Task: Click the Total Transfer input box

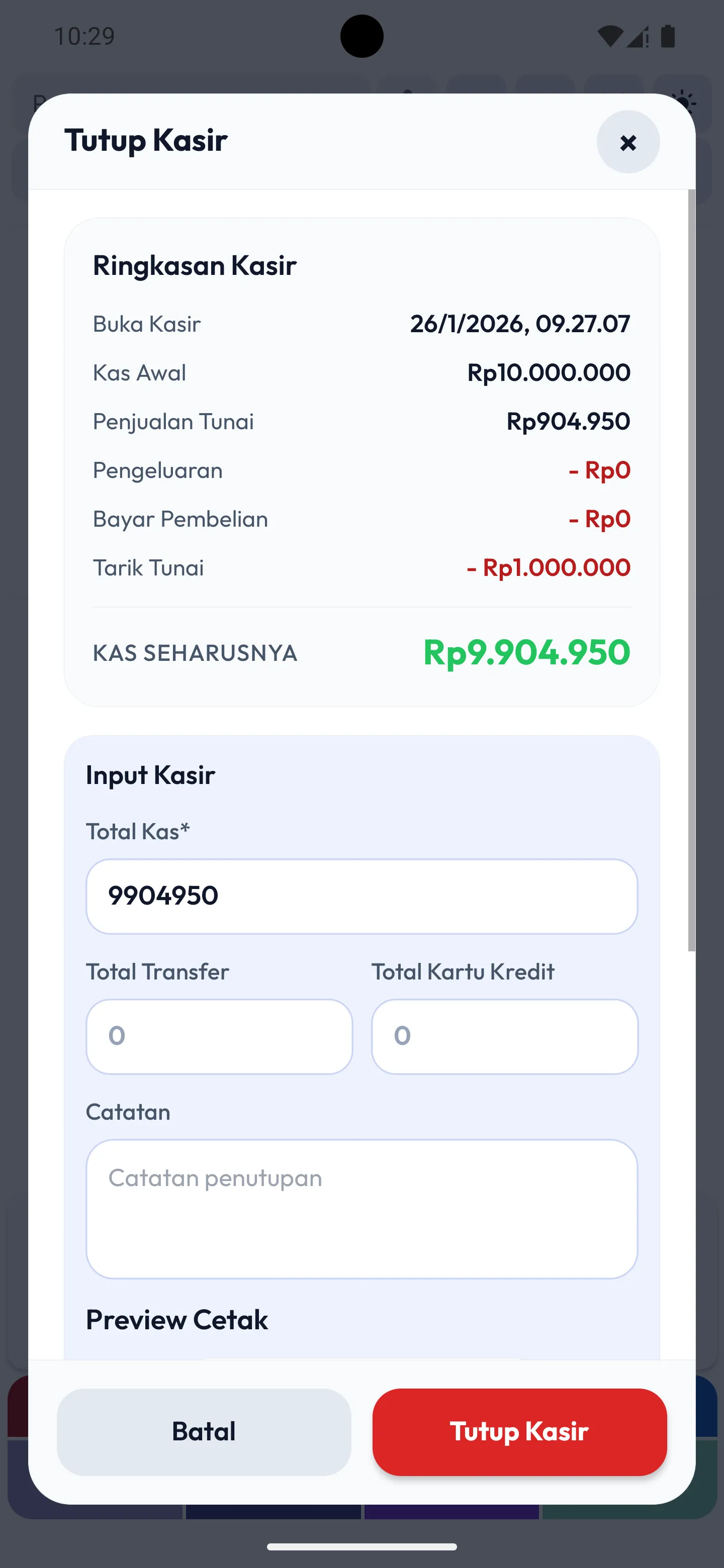Action: tap(218, 1035)
